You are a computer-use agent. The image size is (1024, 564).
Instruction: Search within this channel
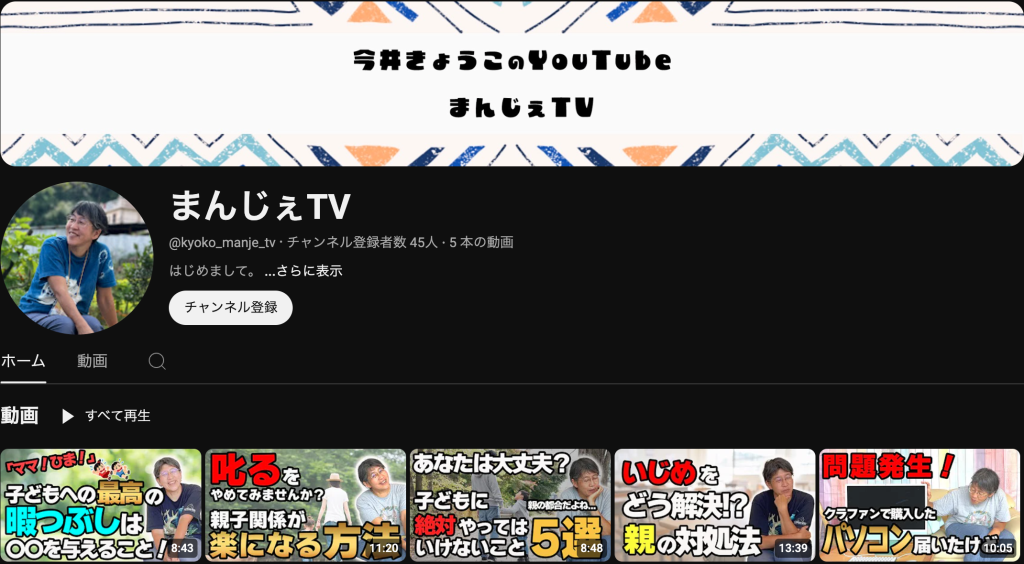point(157,361)
